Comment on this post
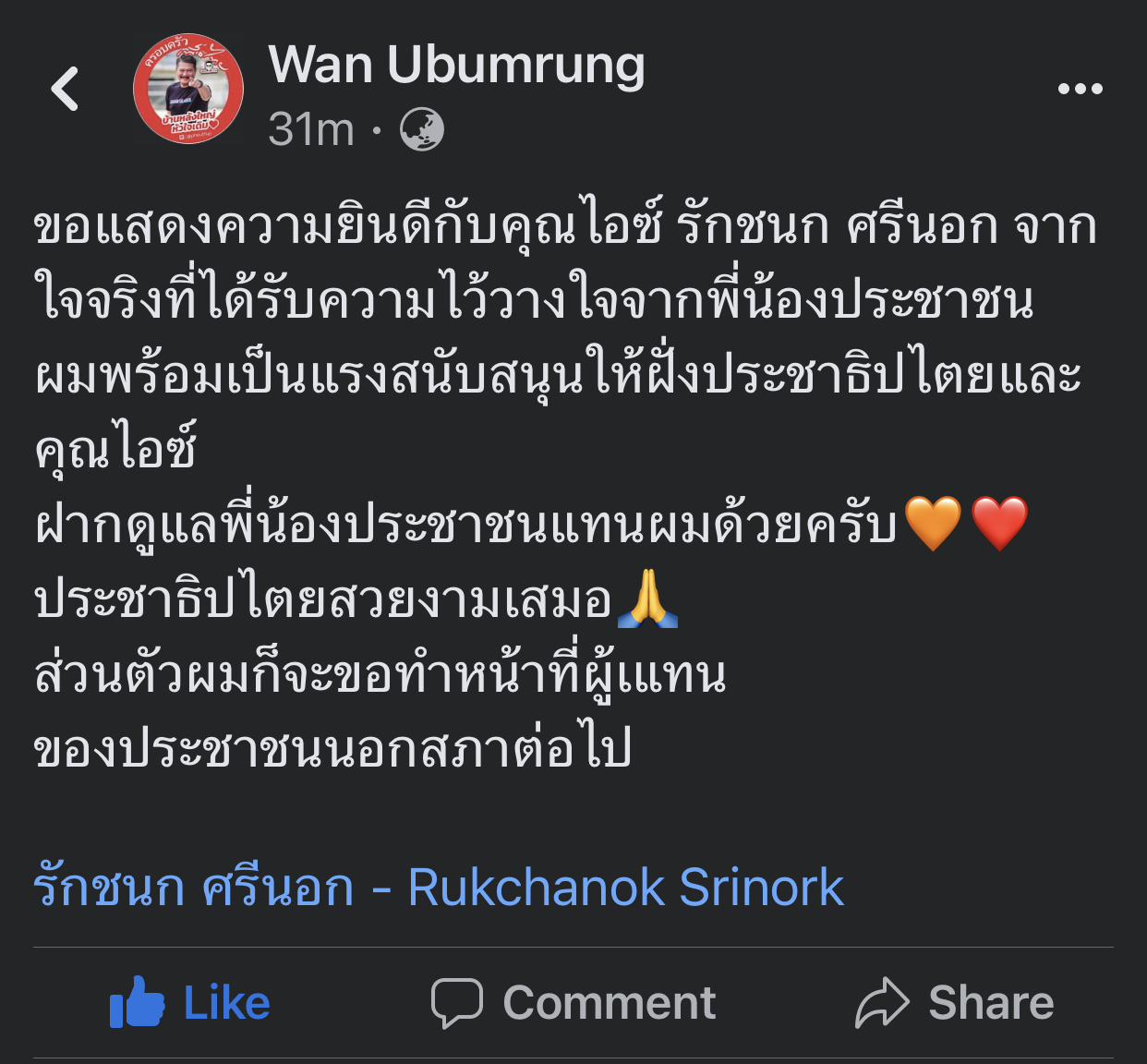The height and width of the screenshot is (1064, 1147). coord(573,1003)
